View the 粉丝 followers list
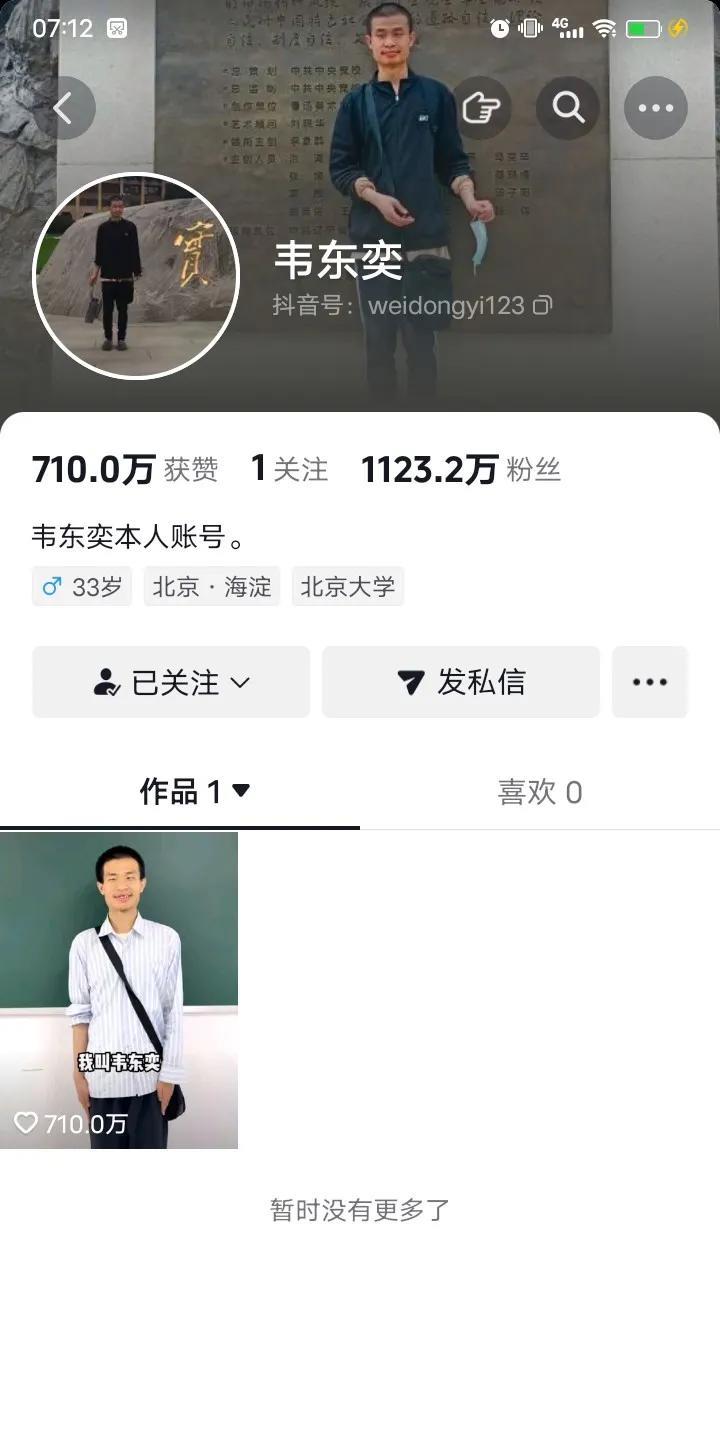Image resolution: width=720 pixels, height=1440 pixels. pyautogui.click(x=461, y=469)
